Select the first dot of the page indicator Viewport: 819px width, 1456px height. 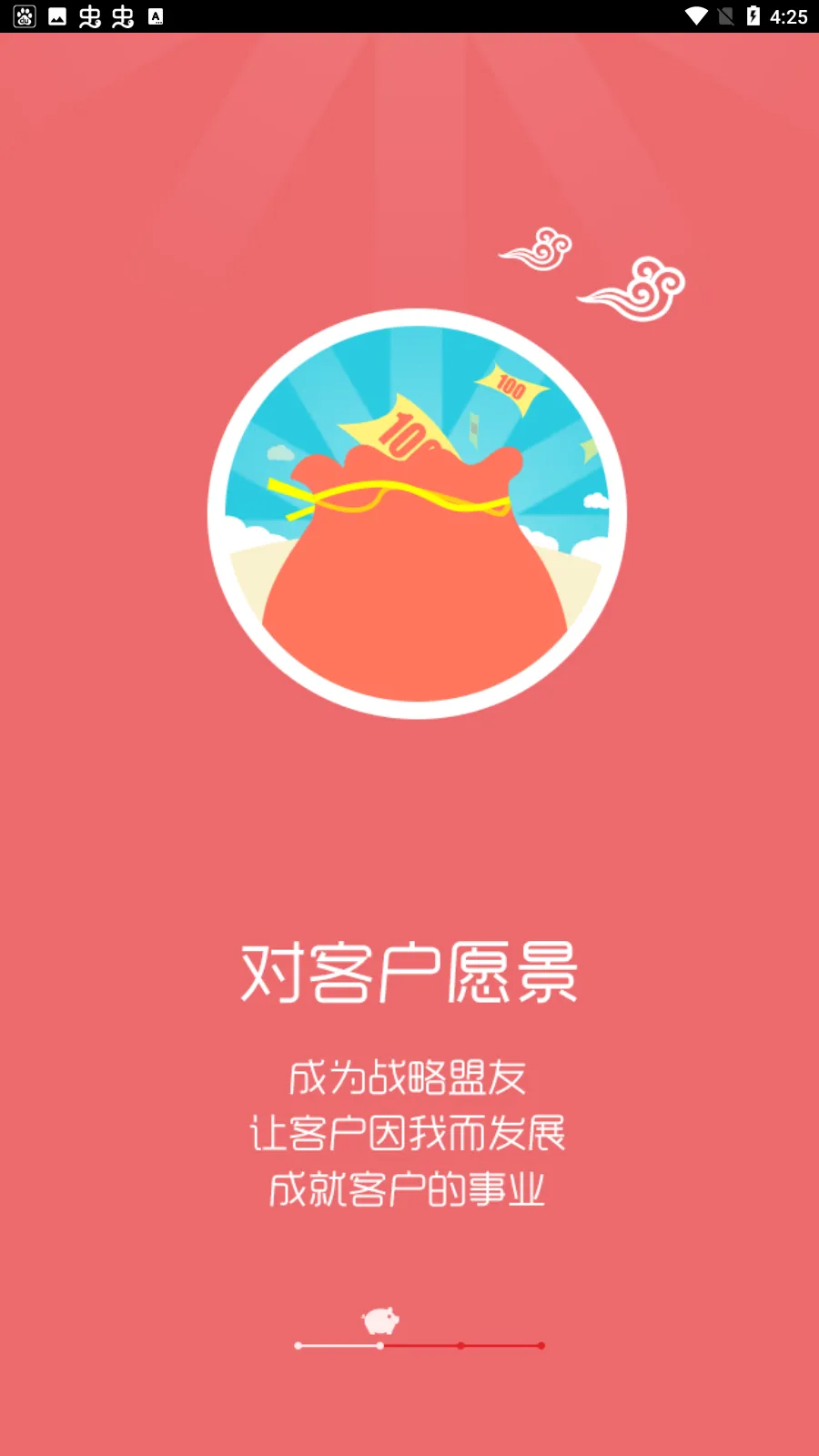pyautogui.click(x=298, y=1345)
